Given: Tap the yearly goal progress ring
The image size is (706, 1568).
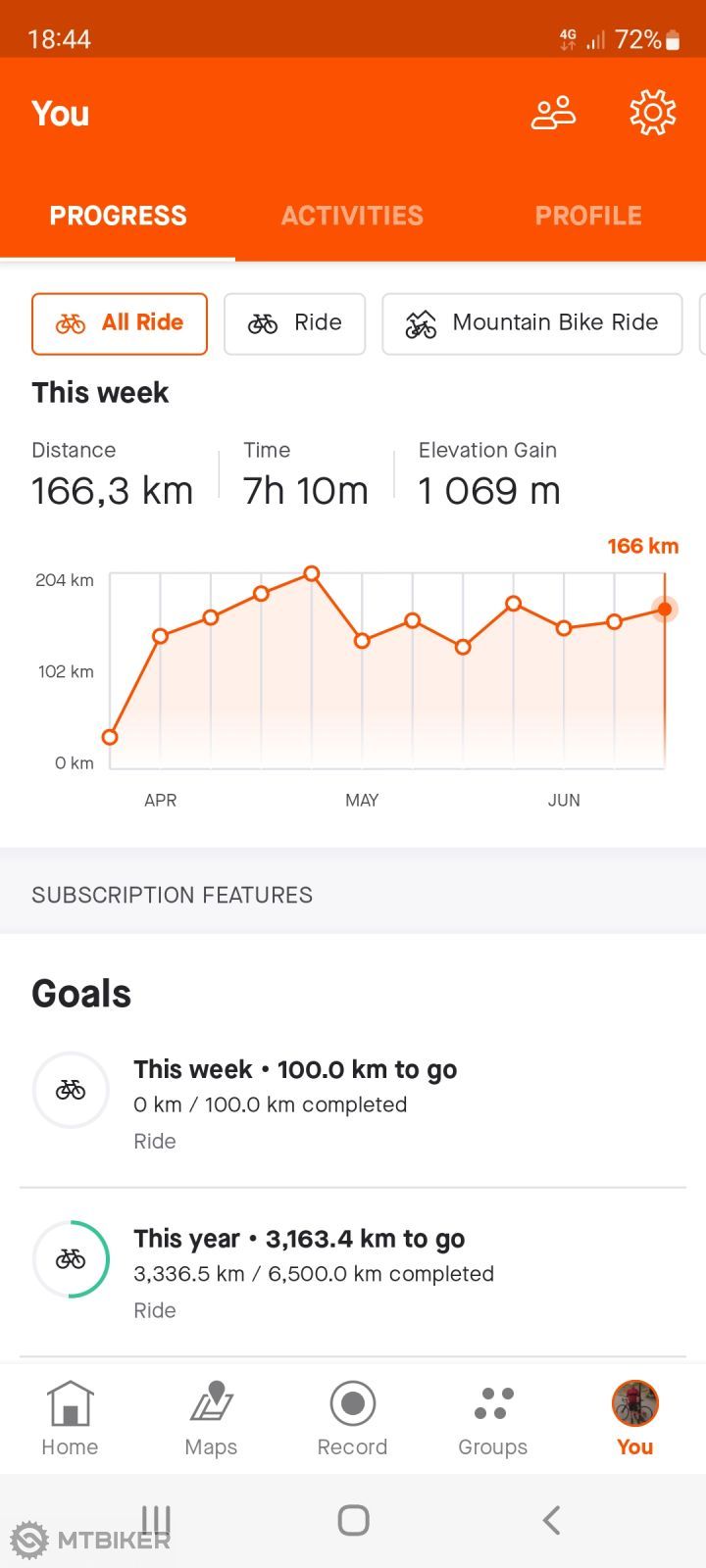Looking at the screenshot, I should click(70, 1259).
